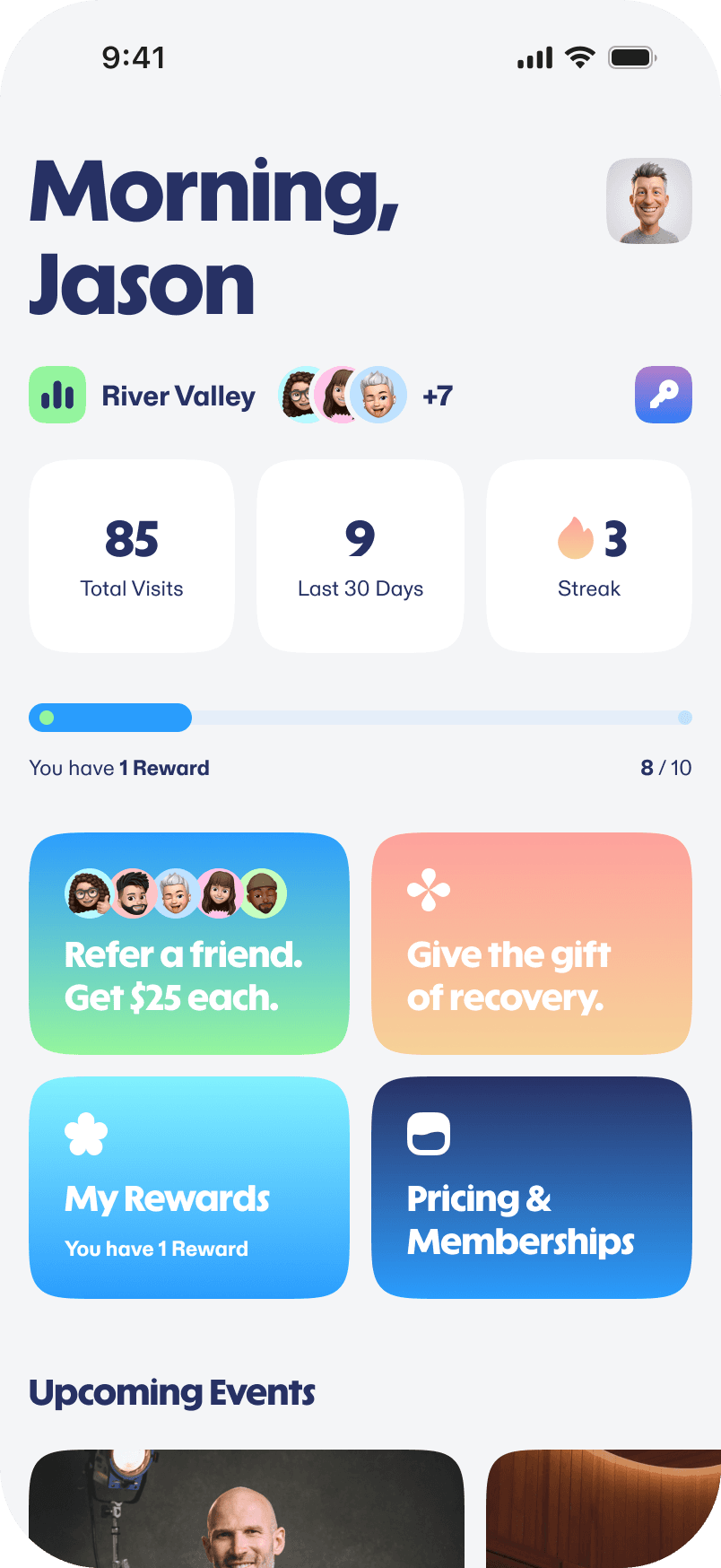This screenshot has height=1568, width=721.
Task: Open Jason's profile photo
Action: pyautogui.click(x=648, y=200)
